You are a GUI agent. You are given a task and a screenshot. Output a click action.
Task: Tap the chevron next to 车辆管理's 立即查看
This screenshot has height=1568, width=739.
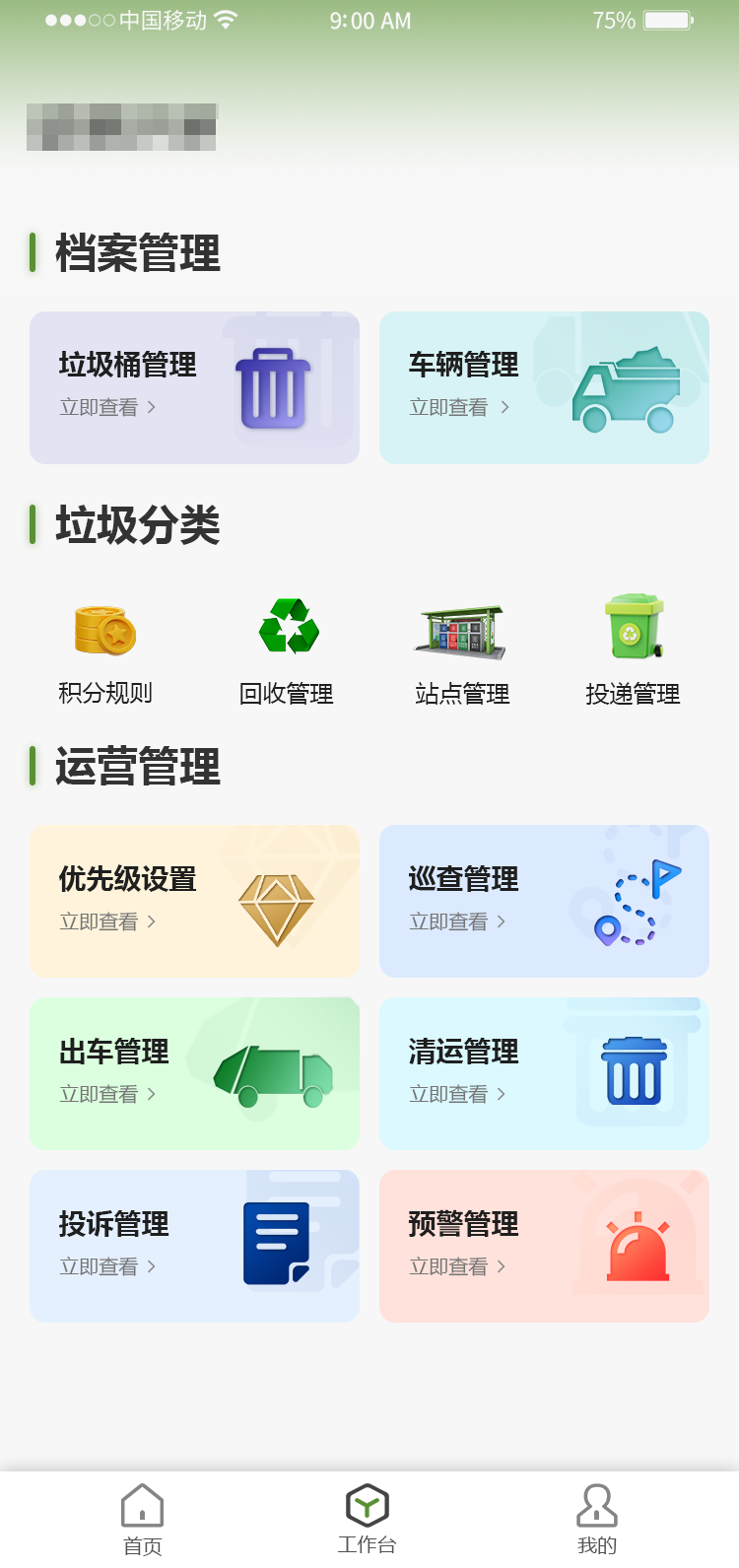[505, 406]
